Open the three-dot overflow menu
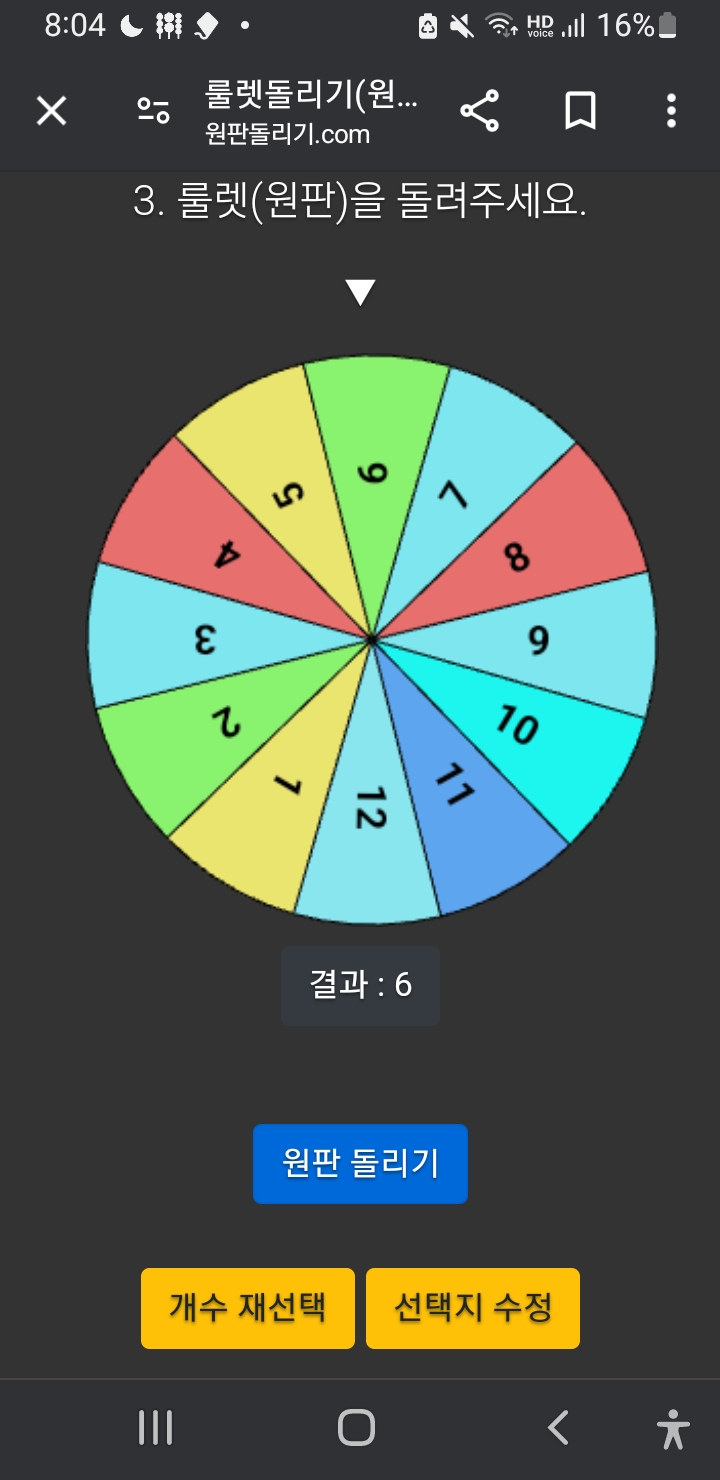This screenshot has height=1480, width=720. coord(671,111)
